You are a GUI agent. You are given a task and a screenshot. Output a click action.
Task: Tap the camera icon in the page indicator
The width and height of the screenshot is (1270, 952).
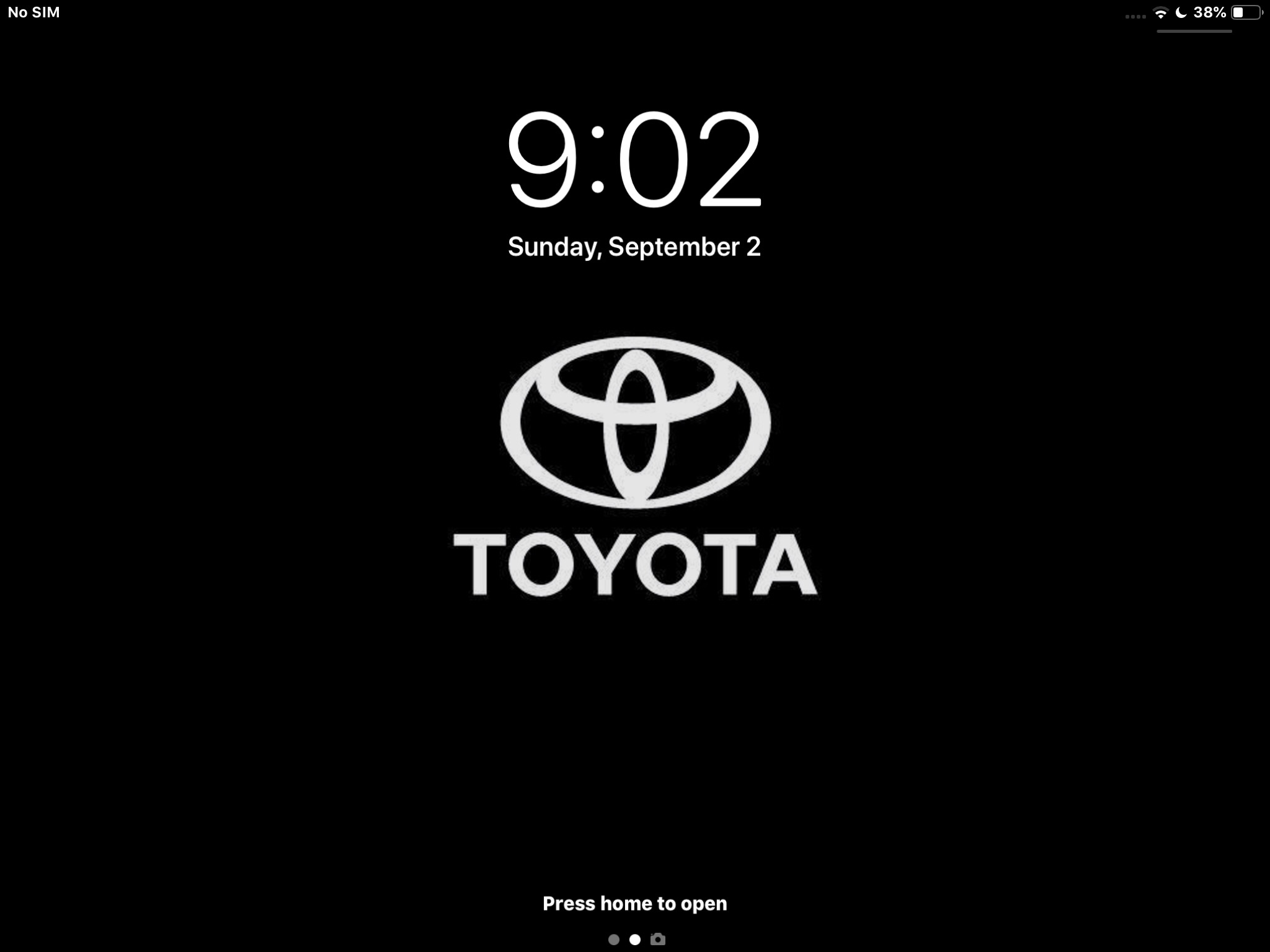[658, 940]
